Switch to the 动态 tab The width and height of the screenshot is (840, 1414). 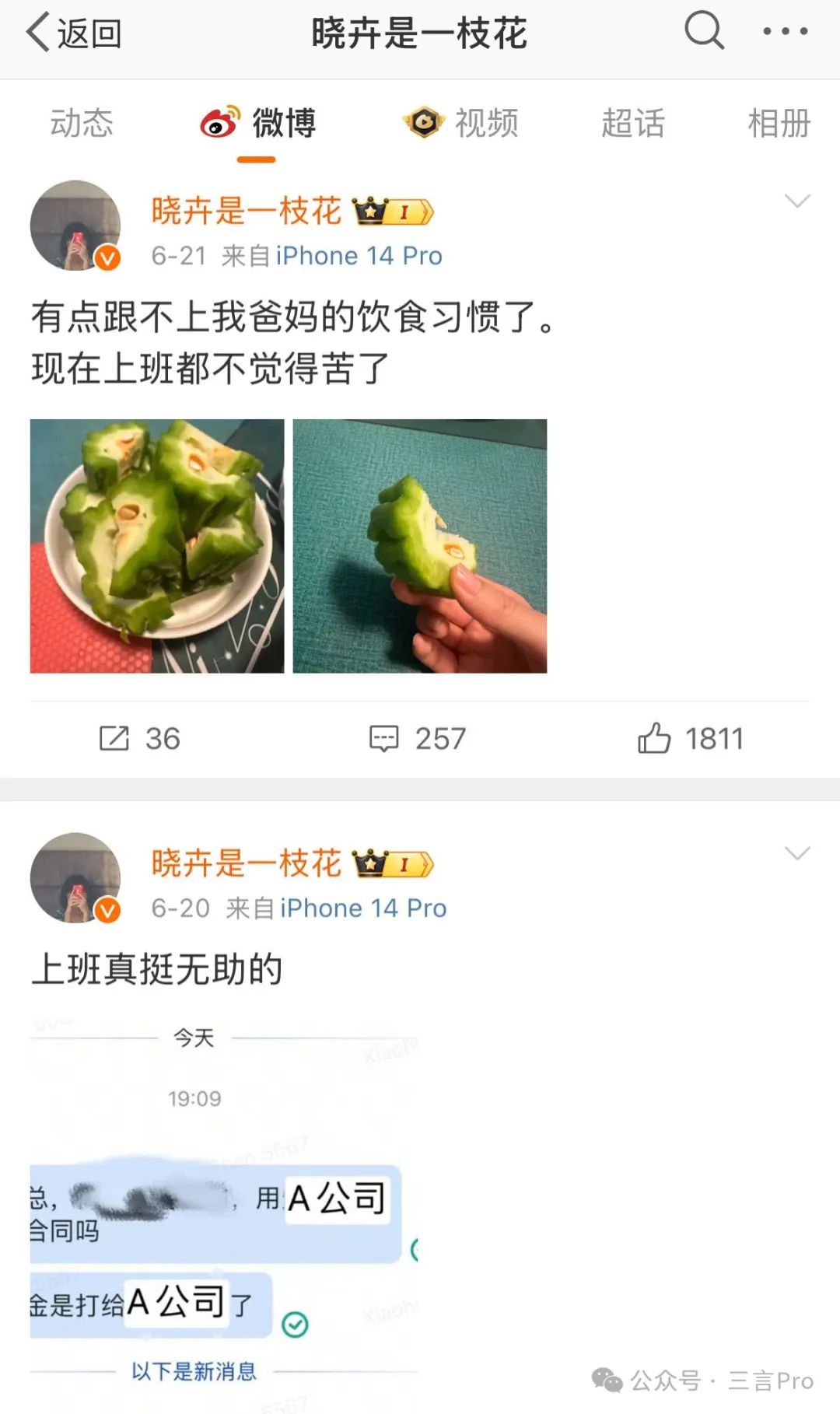[x=82, y=123]
